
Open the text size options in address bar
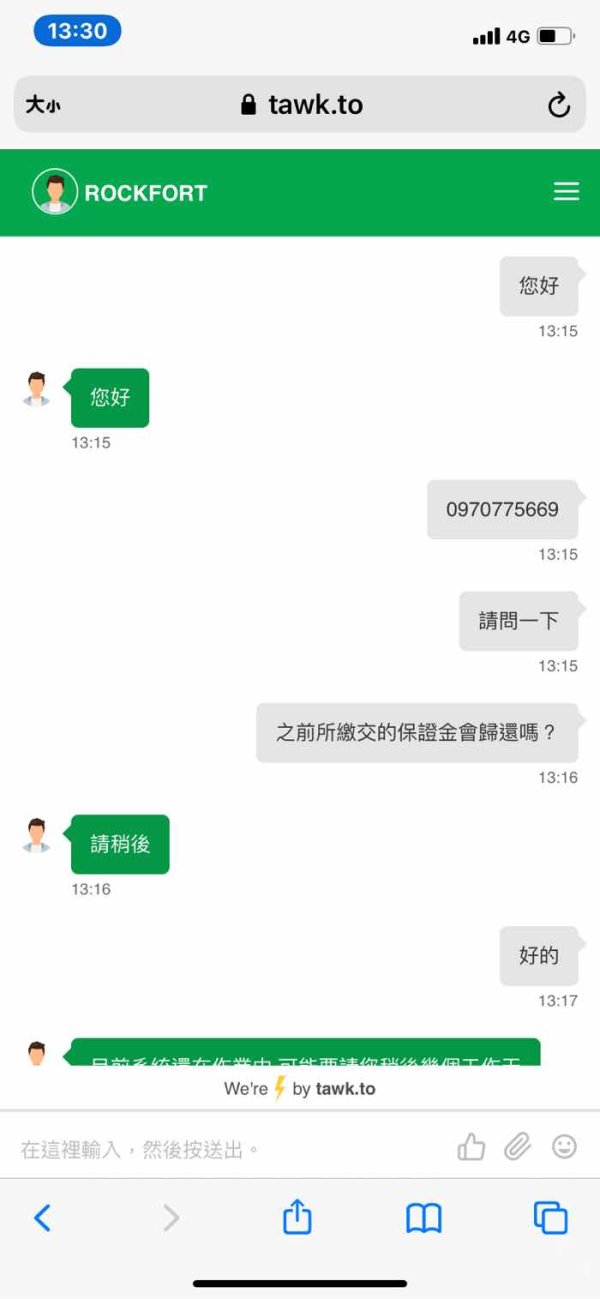click(x=42, y=104)
